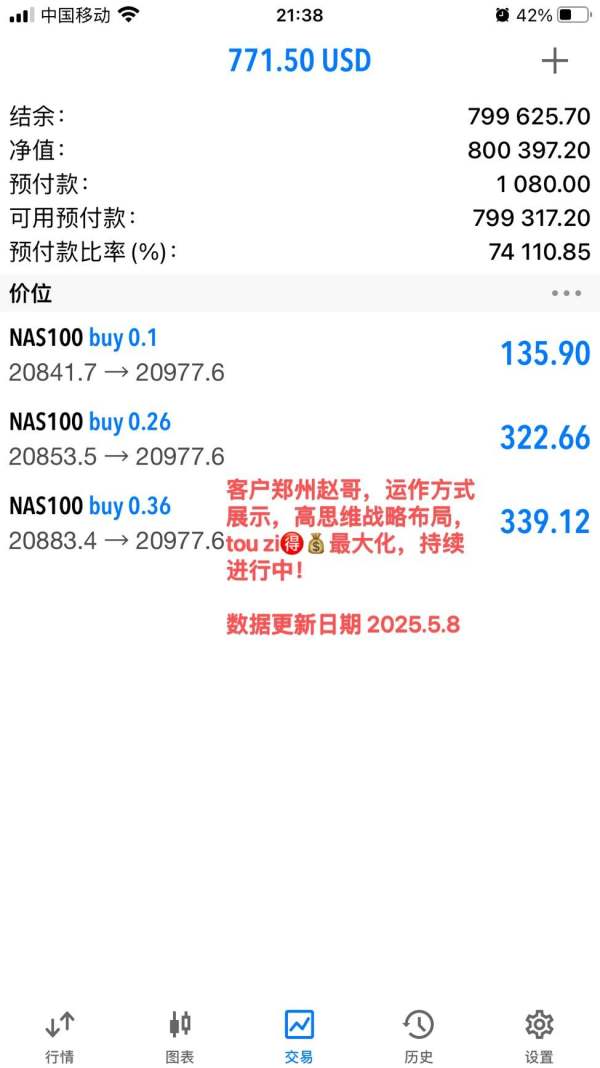Image resolution: width=600 pixels, height=1068 pixels.
Task: Switch to the 行情 tab
Action: (x=60, y=1037)
